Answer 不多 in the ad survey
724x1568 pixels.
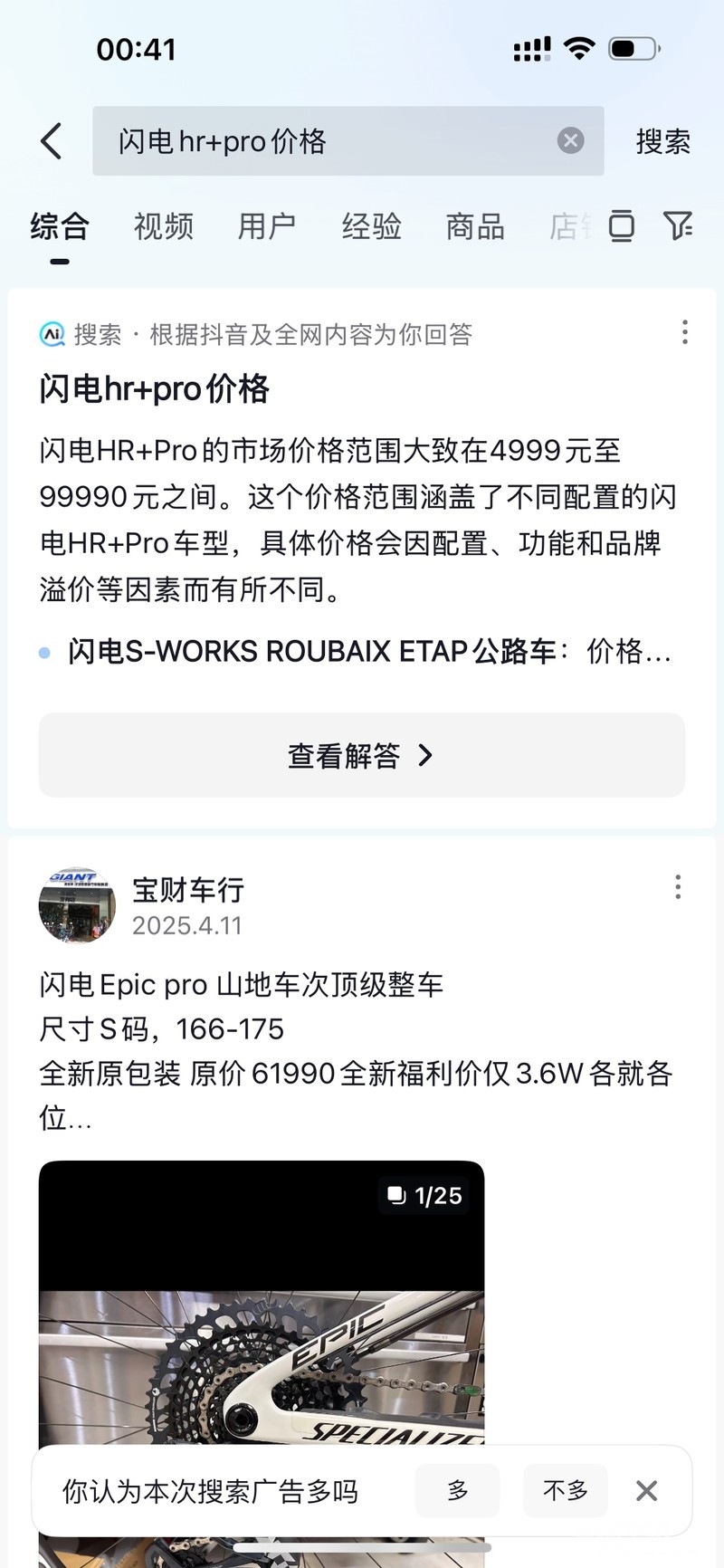(565, 1490)
